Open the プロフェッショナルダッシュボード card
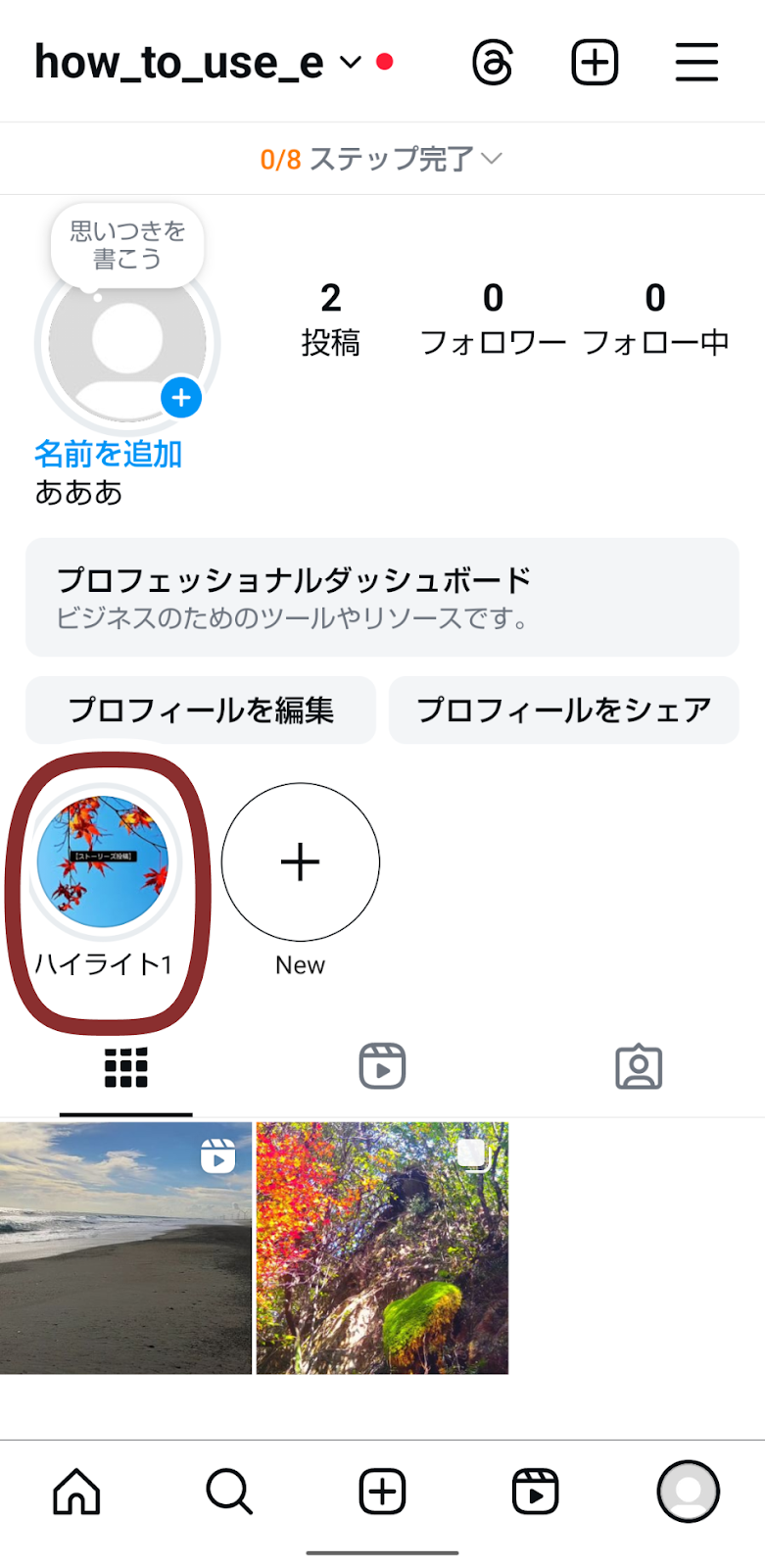The height and width of the screenshot is (1568, 765). [x=382, y=597]
